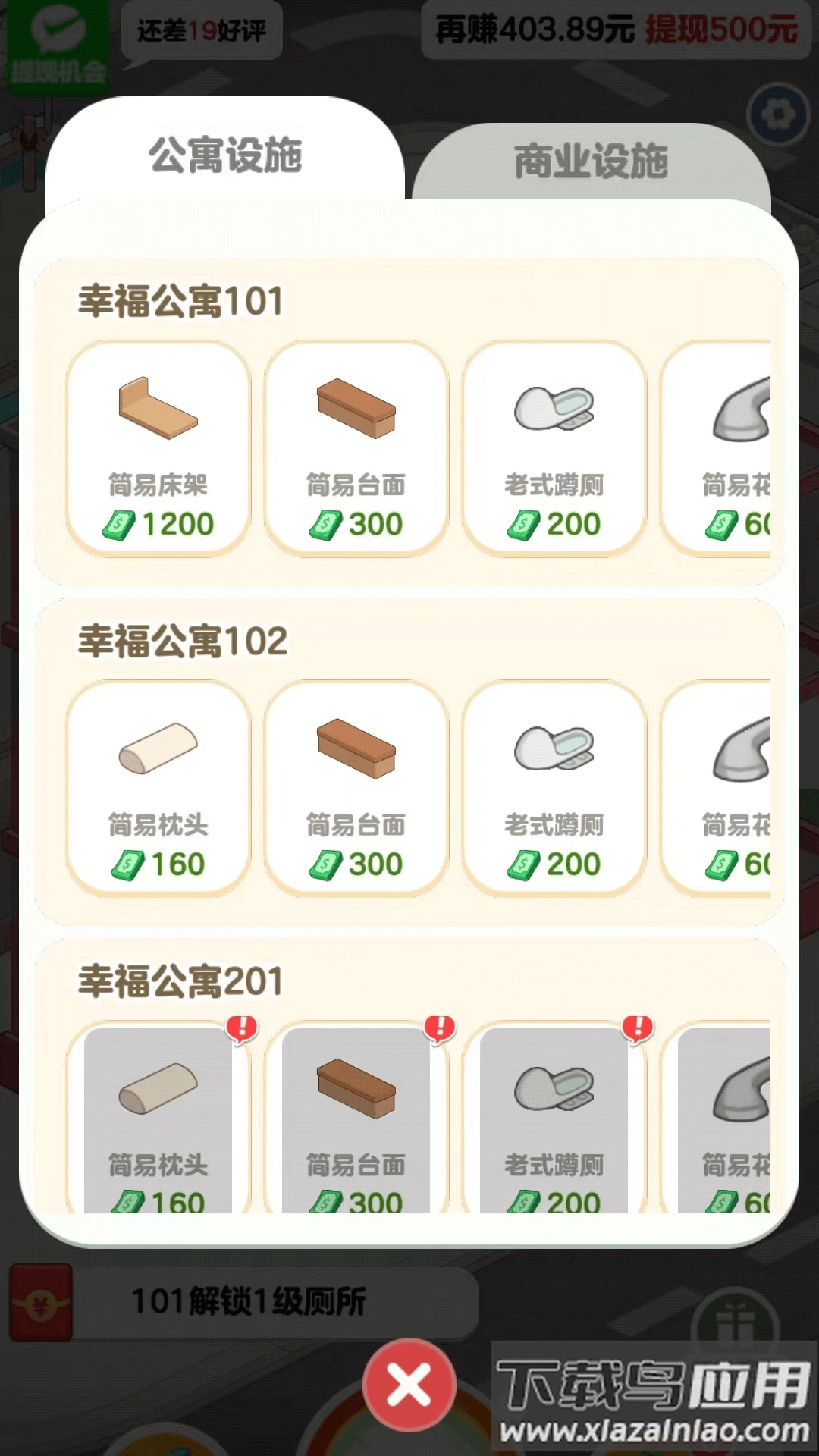The width and height of the screenshot is (819, 1456).
Task: Select the 公寓设施 tab
Action: [227, 152]
